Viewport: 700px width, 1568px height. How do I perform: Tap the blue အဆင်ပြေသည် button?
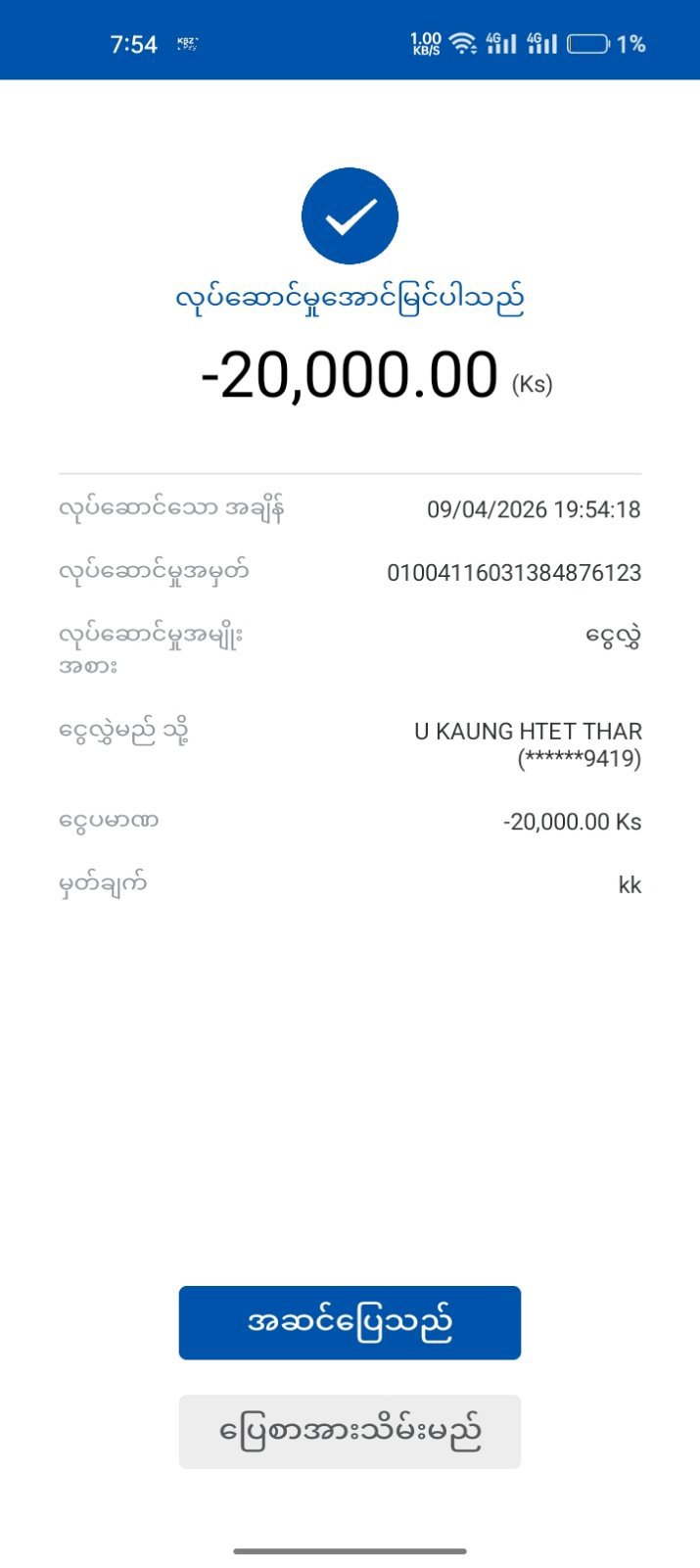(350, 1322)
